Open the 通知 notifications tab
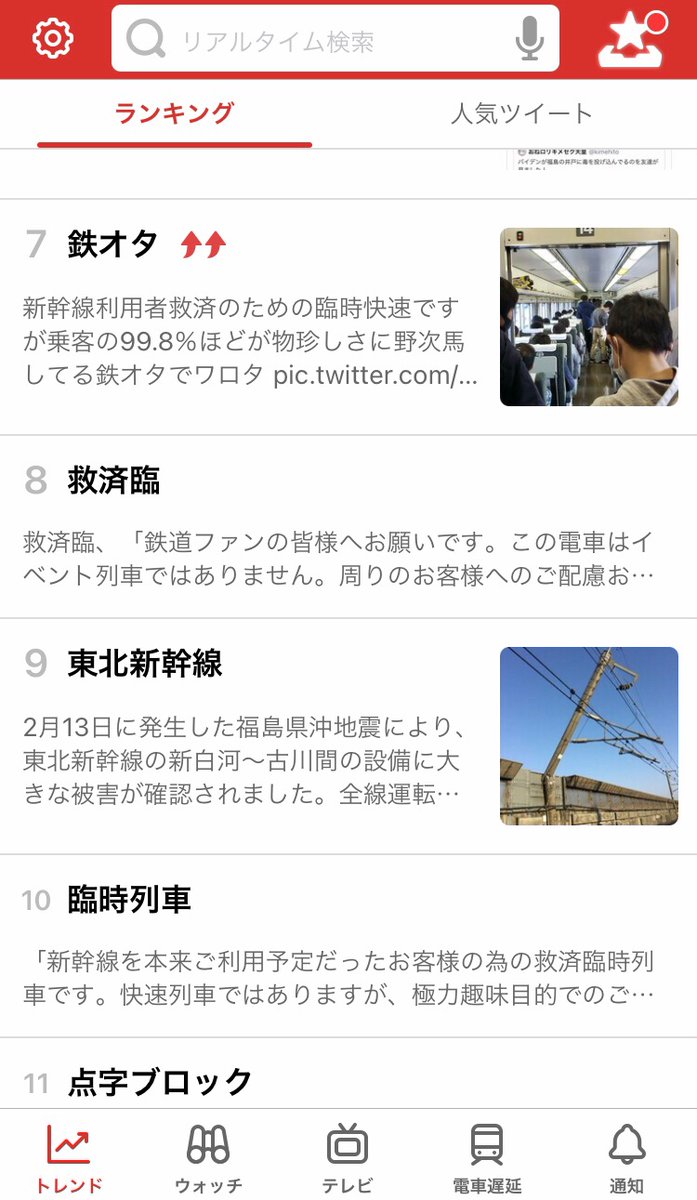The height and width of the screenshot is (1200, 697). coord(627,1158)
